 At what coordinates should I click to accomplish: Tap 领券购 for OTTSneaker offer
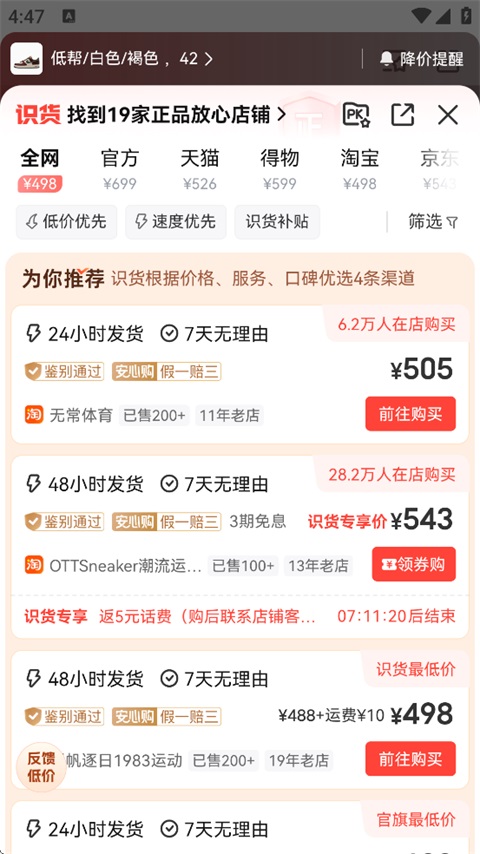coord(414,564)
